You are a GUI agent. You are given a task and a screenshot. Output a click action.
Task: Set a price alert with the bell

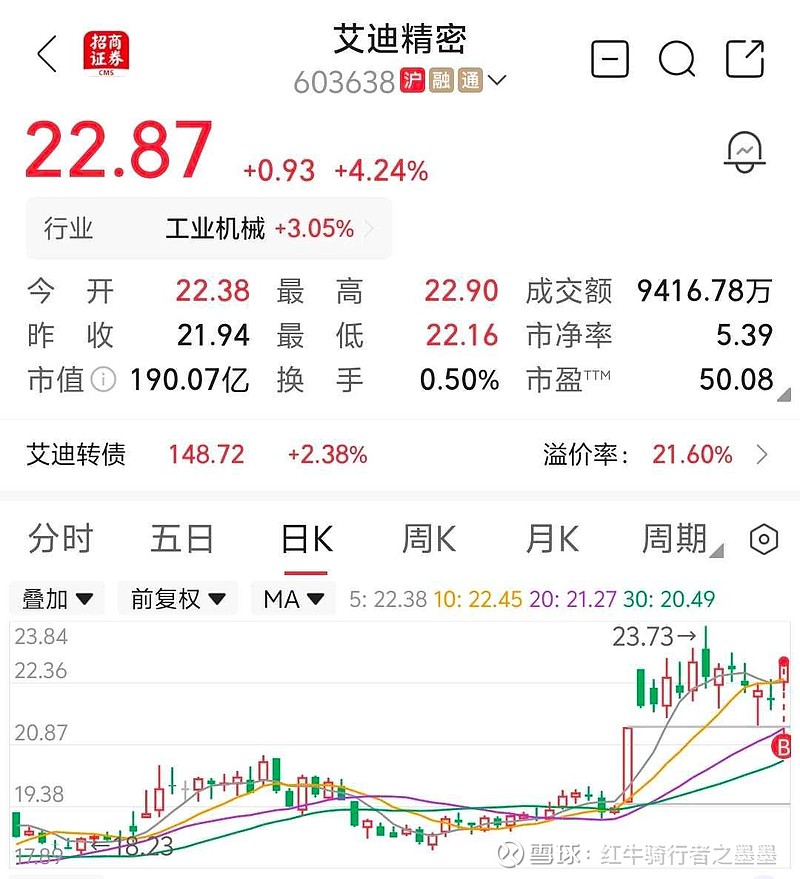744,151
